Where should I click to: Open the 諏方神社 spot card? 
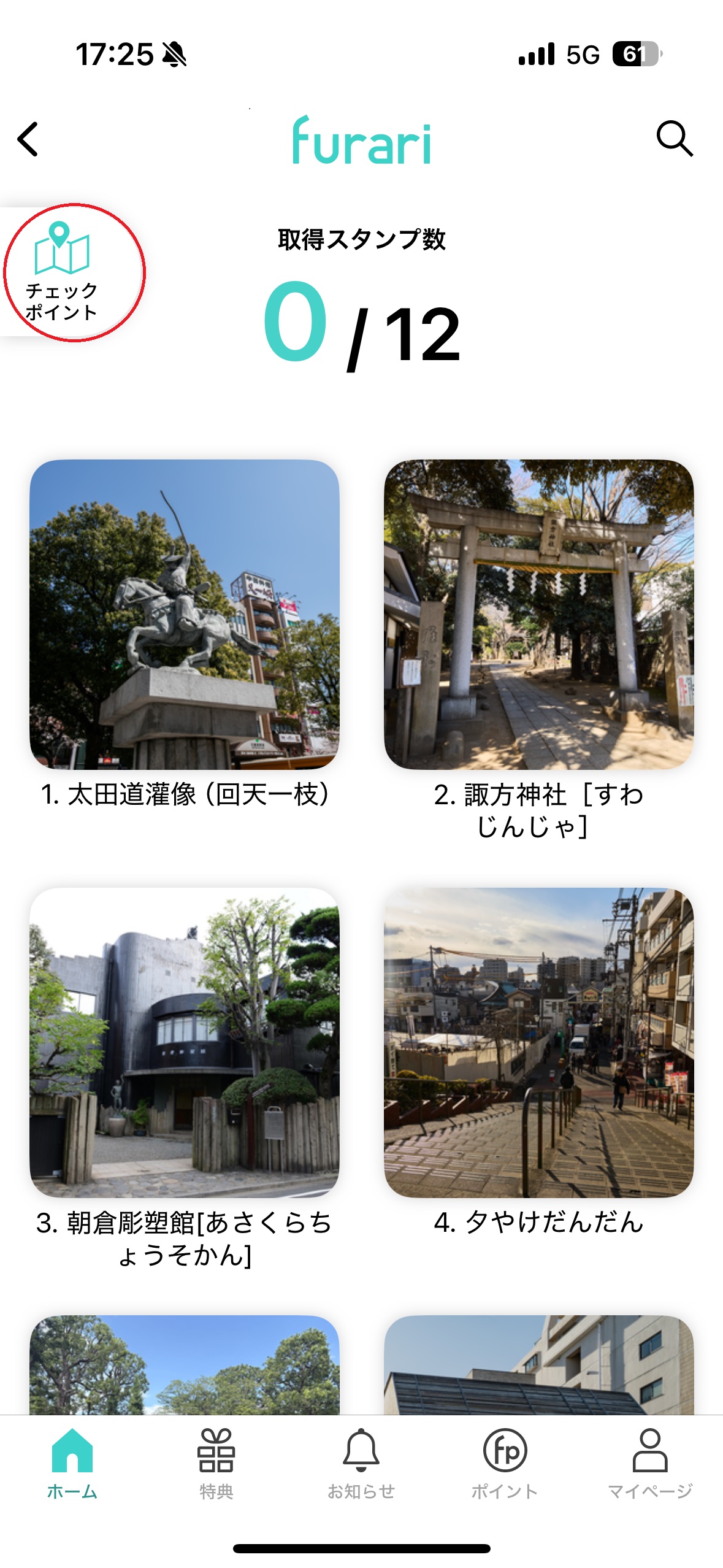click(538, 615)
